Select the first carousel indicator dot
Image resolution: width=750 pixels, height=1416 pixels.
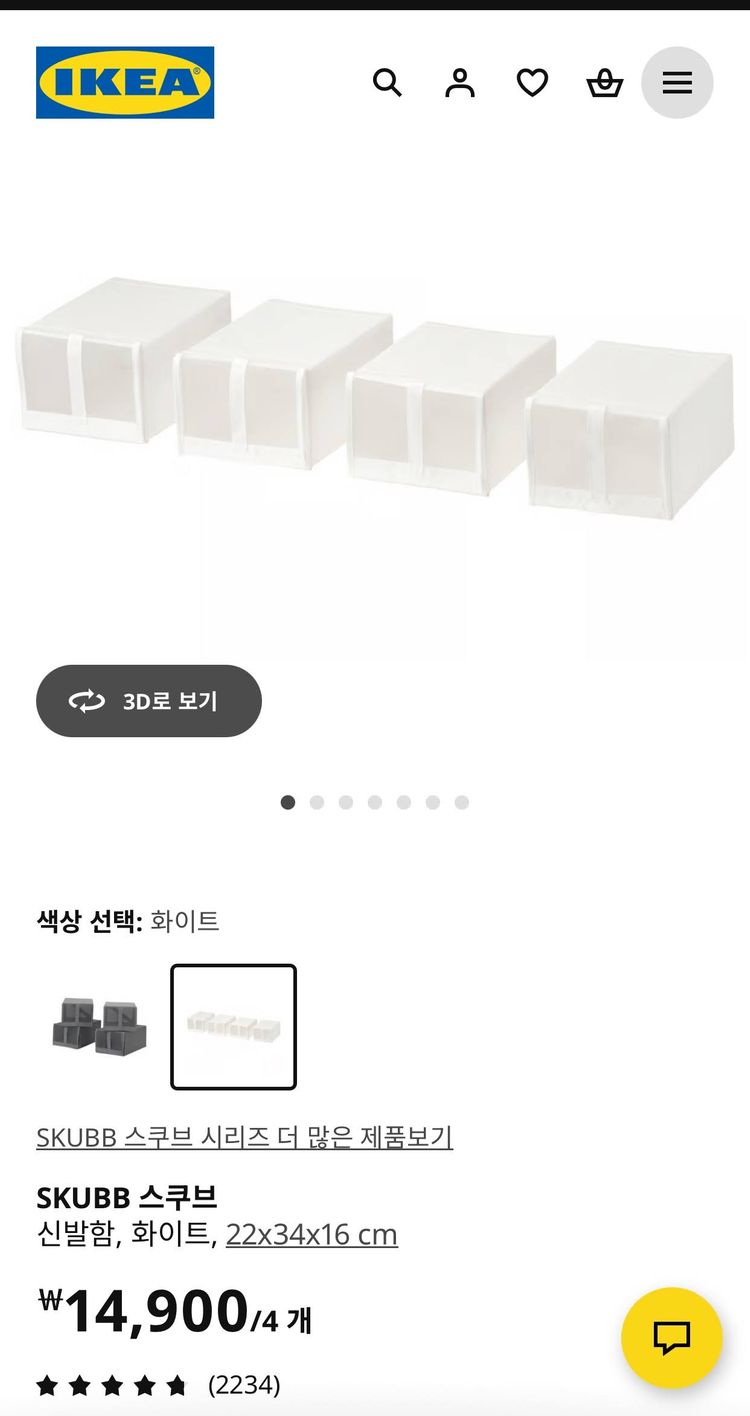[288, 802]
